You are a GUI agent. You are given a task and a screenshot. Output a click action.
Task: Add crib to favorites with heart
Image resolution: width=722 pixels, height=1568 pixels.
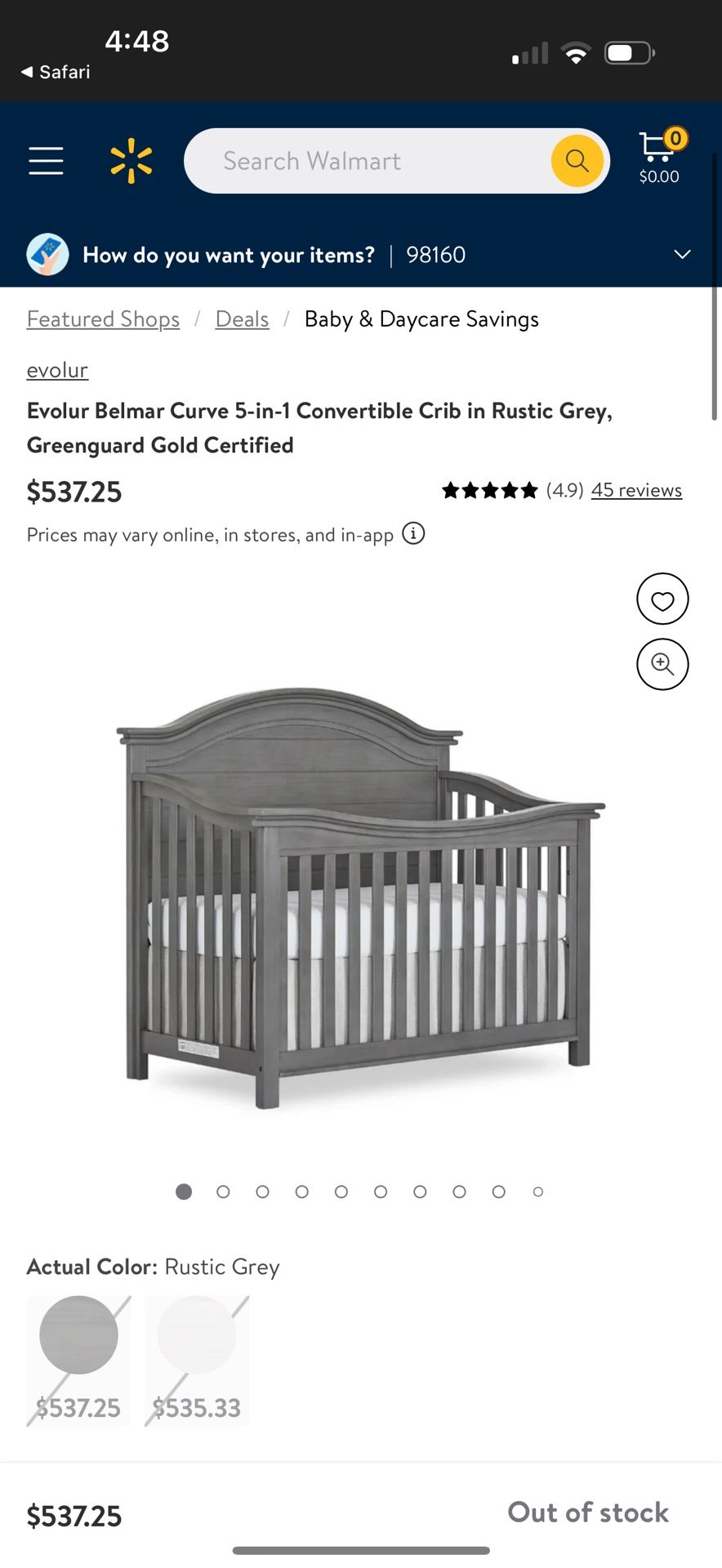click(x=662, y=599)
